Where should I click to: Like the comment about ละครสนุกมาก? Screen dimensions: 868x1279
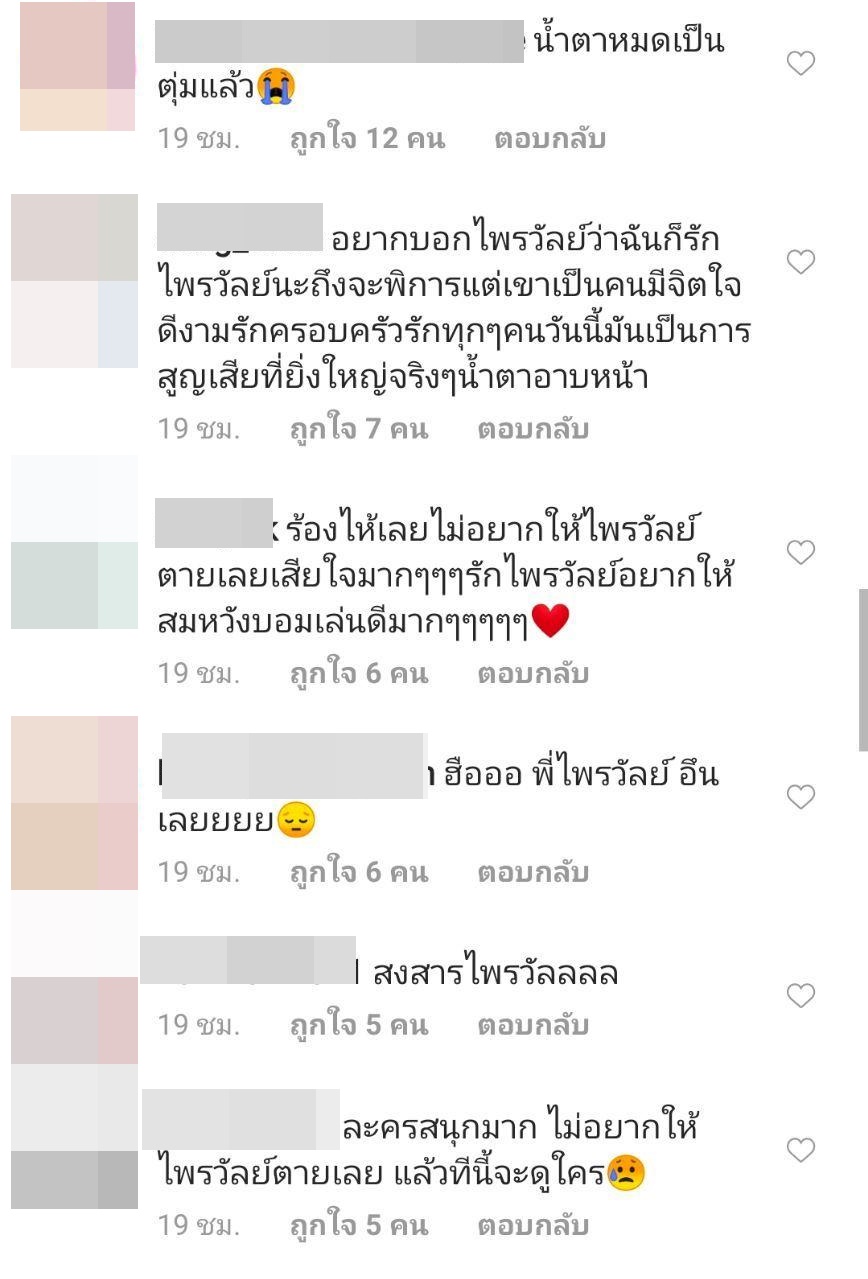coord(800,1150)
